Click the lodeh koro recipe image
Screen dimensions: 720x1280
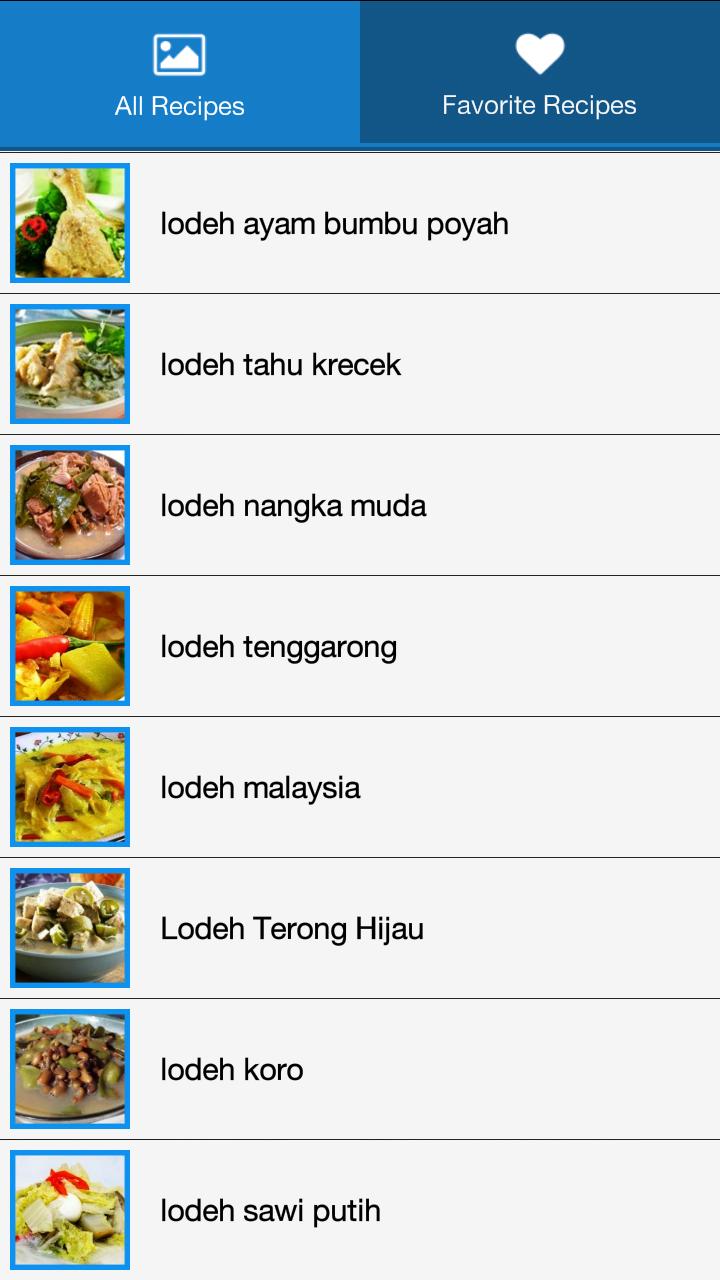point(69,1069)
